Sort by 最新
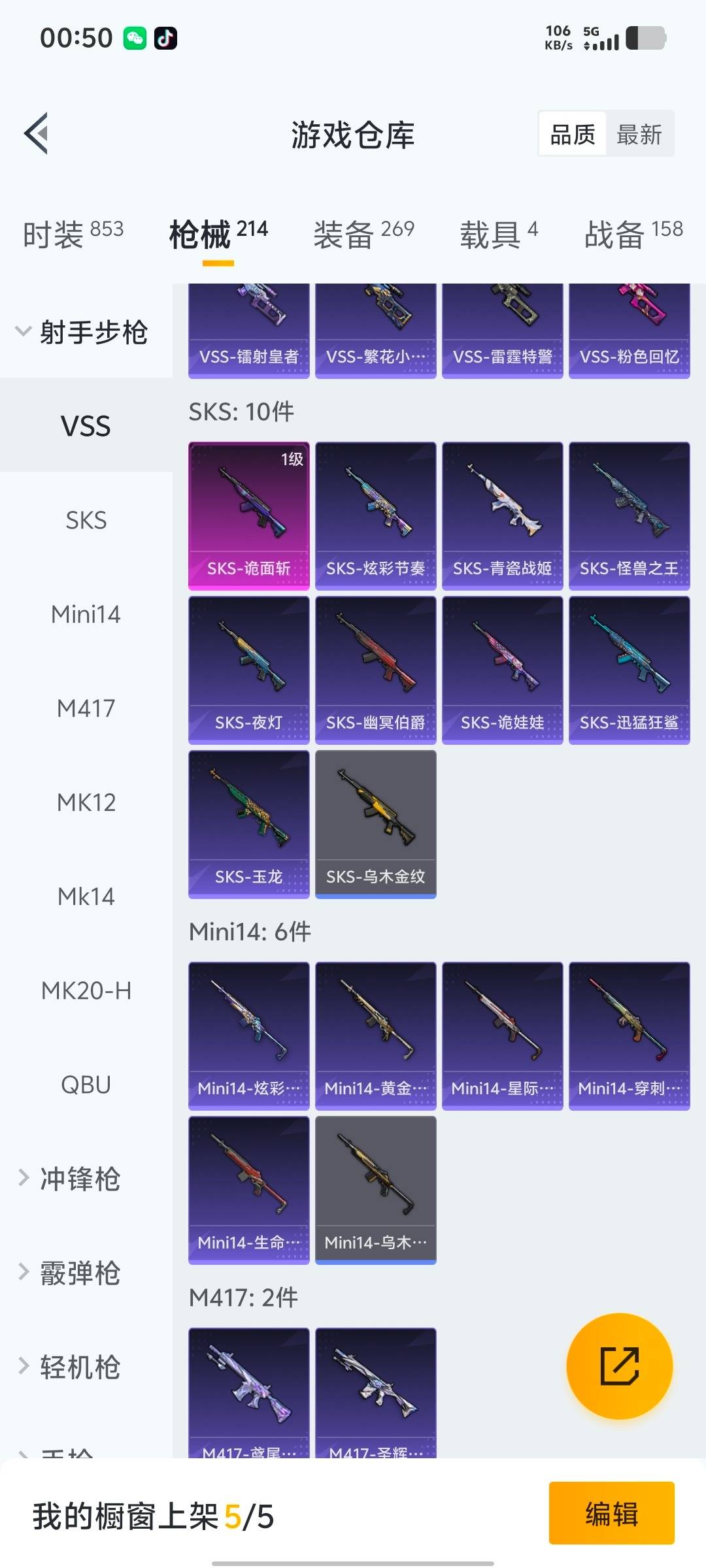 [639, 135]
